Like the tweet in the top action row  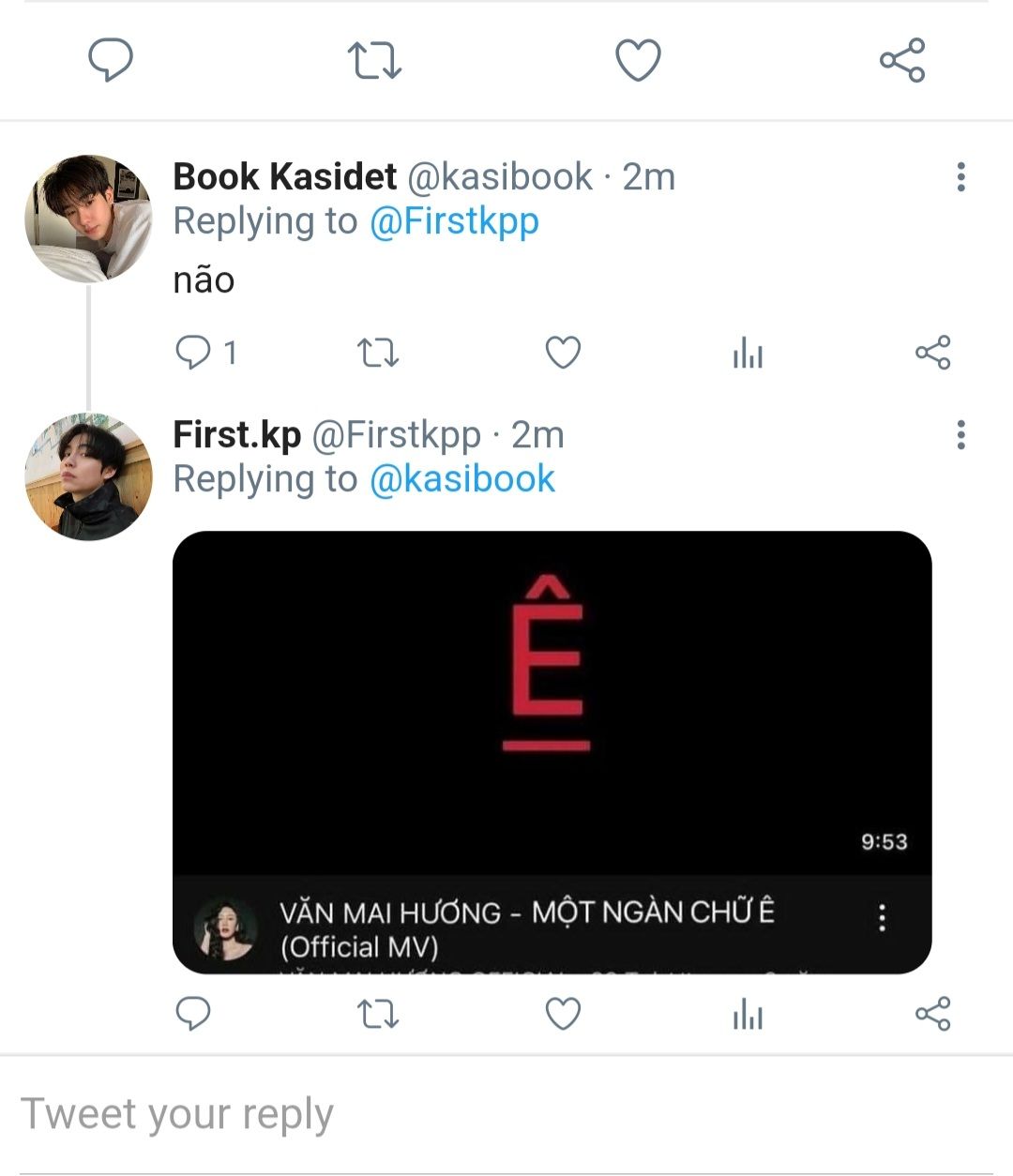click(638, 61)
